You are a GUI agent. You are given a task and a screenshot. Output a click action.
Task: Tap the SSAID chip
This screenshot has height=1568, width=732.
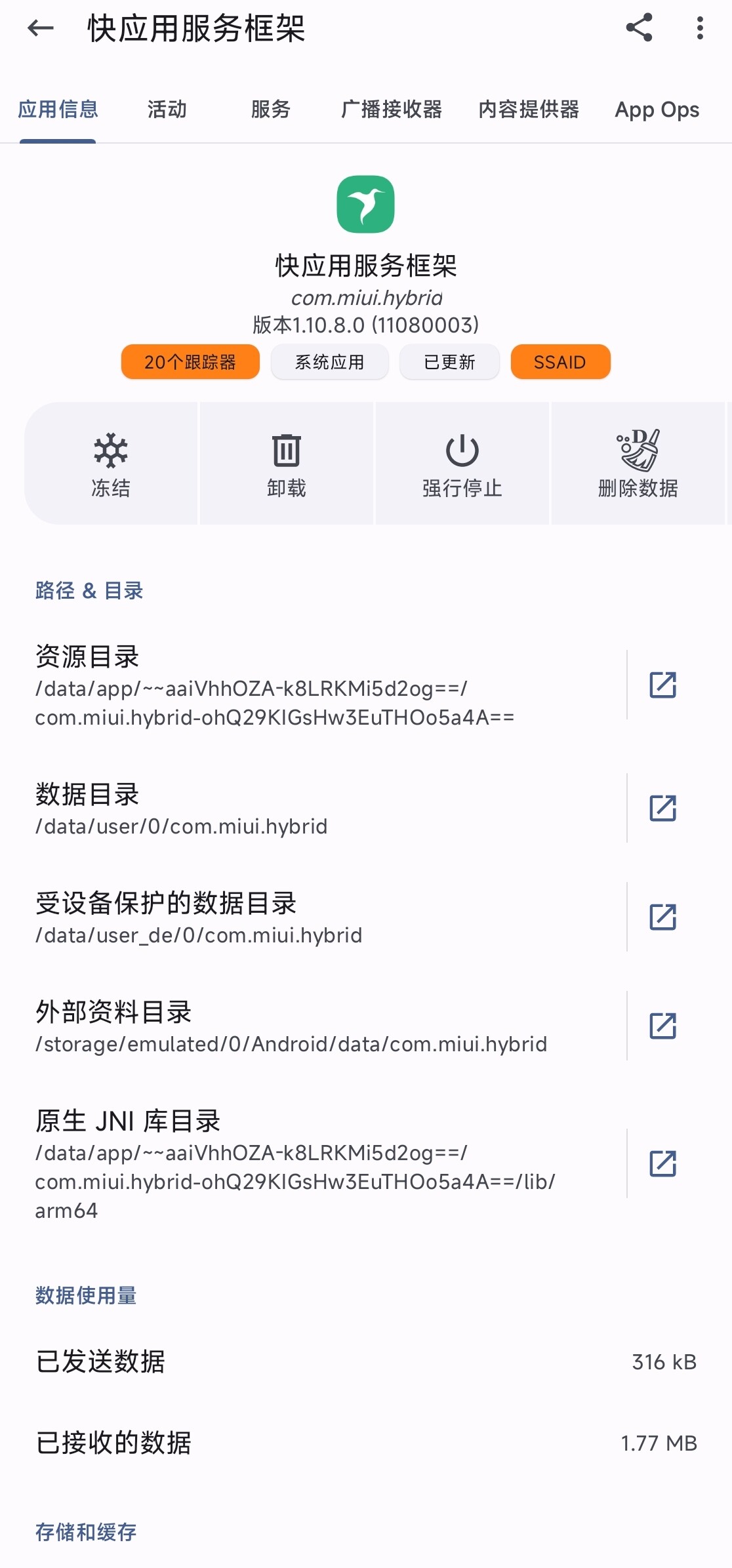pyautogui.click(x=560, y=362)
